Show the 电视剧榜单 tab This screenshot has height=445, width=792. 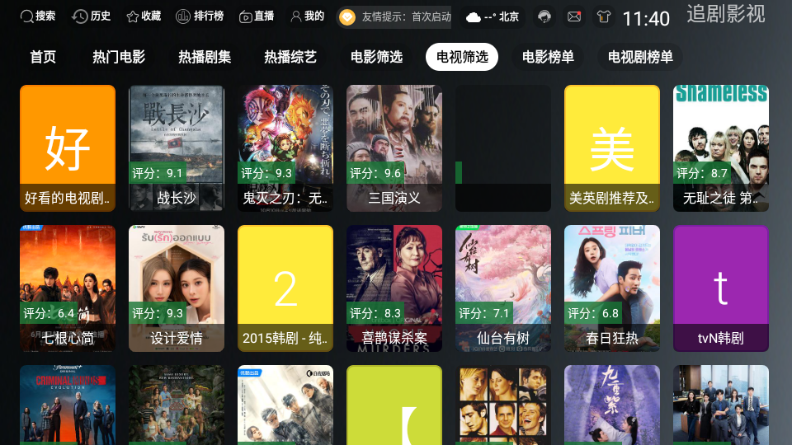tap(640, 57)
